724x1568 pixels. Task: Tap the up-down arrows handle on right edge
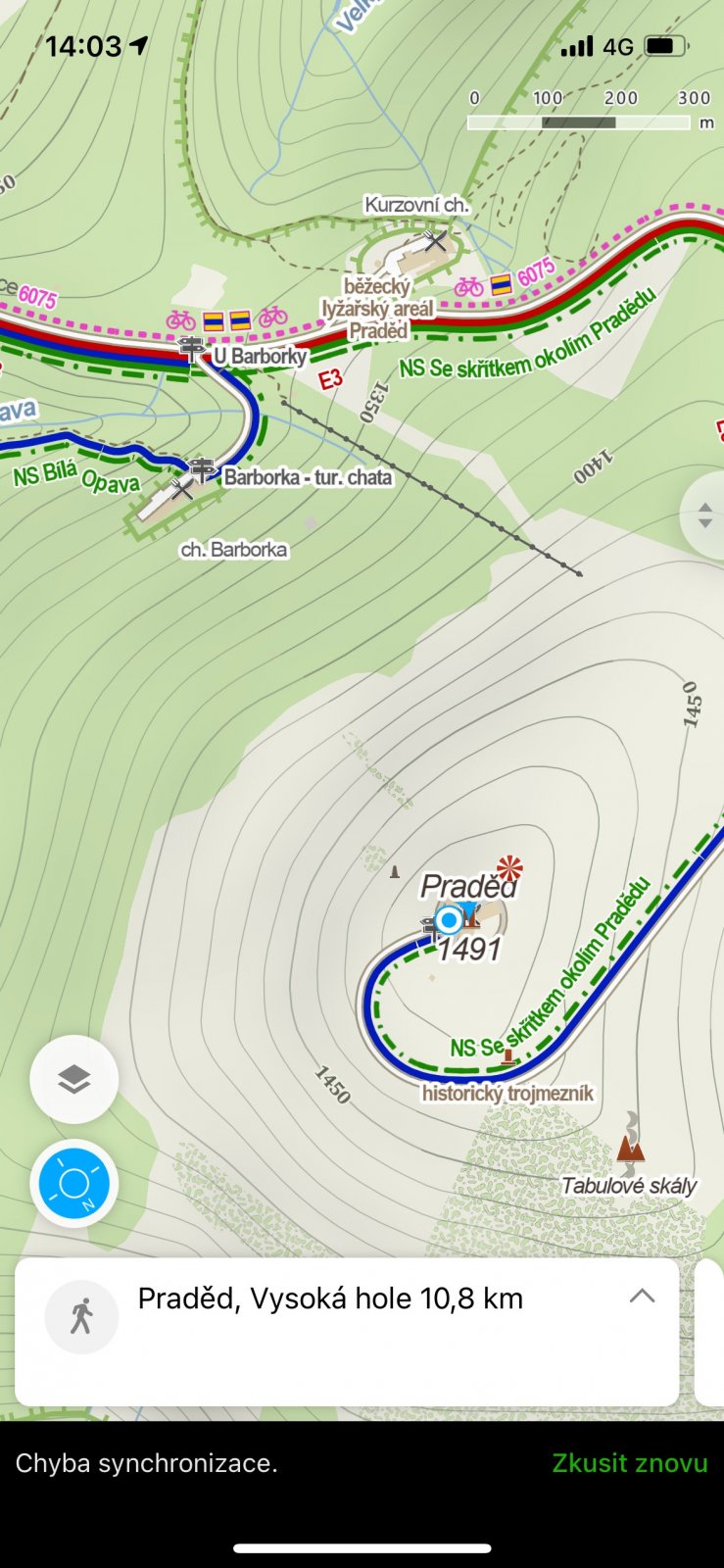point(704,516)
